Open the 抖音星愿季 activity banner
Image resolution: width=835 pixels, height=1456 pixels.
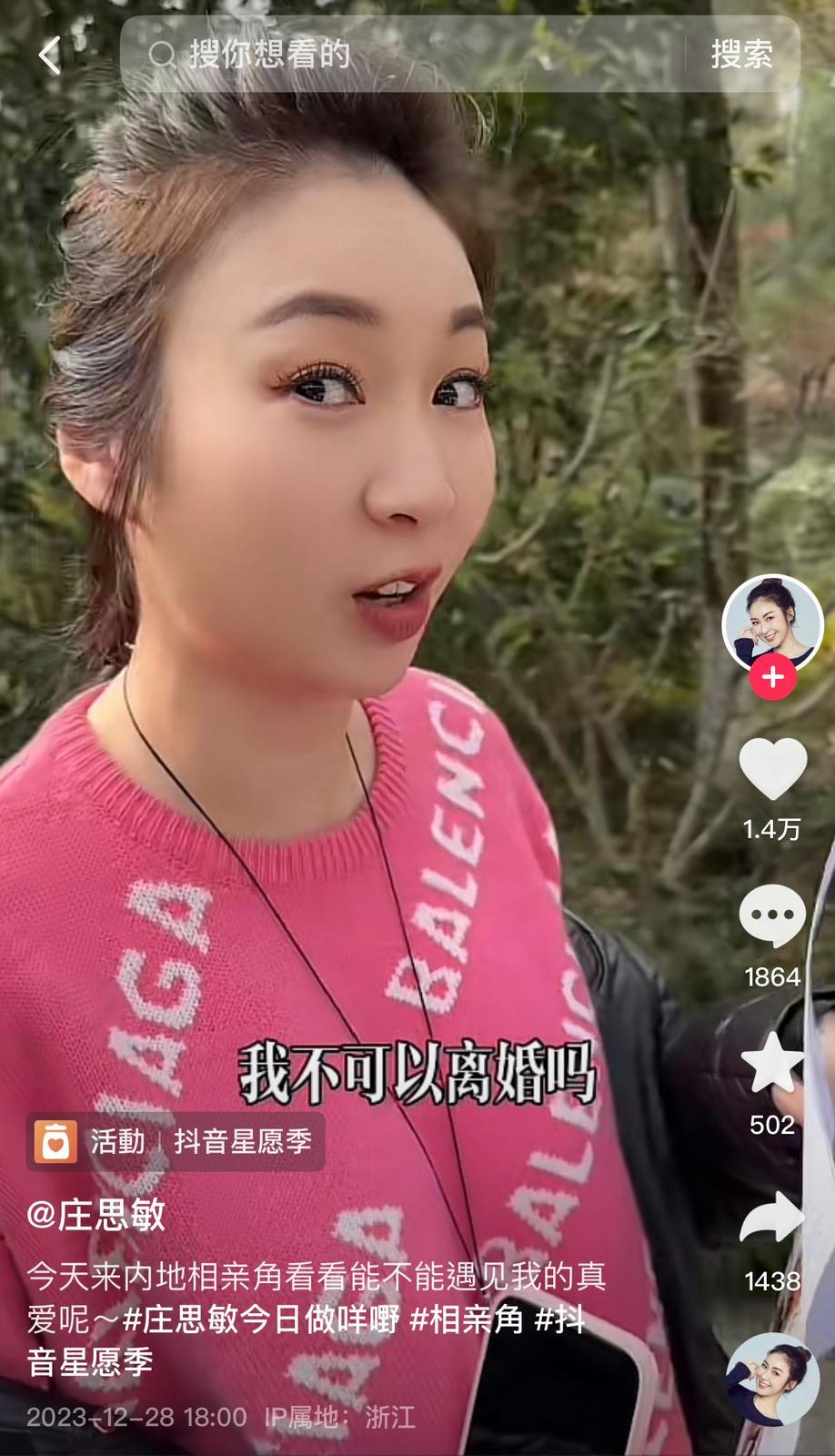[176, 1141]
